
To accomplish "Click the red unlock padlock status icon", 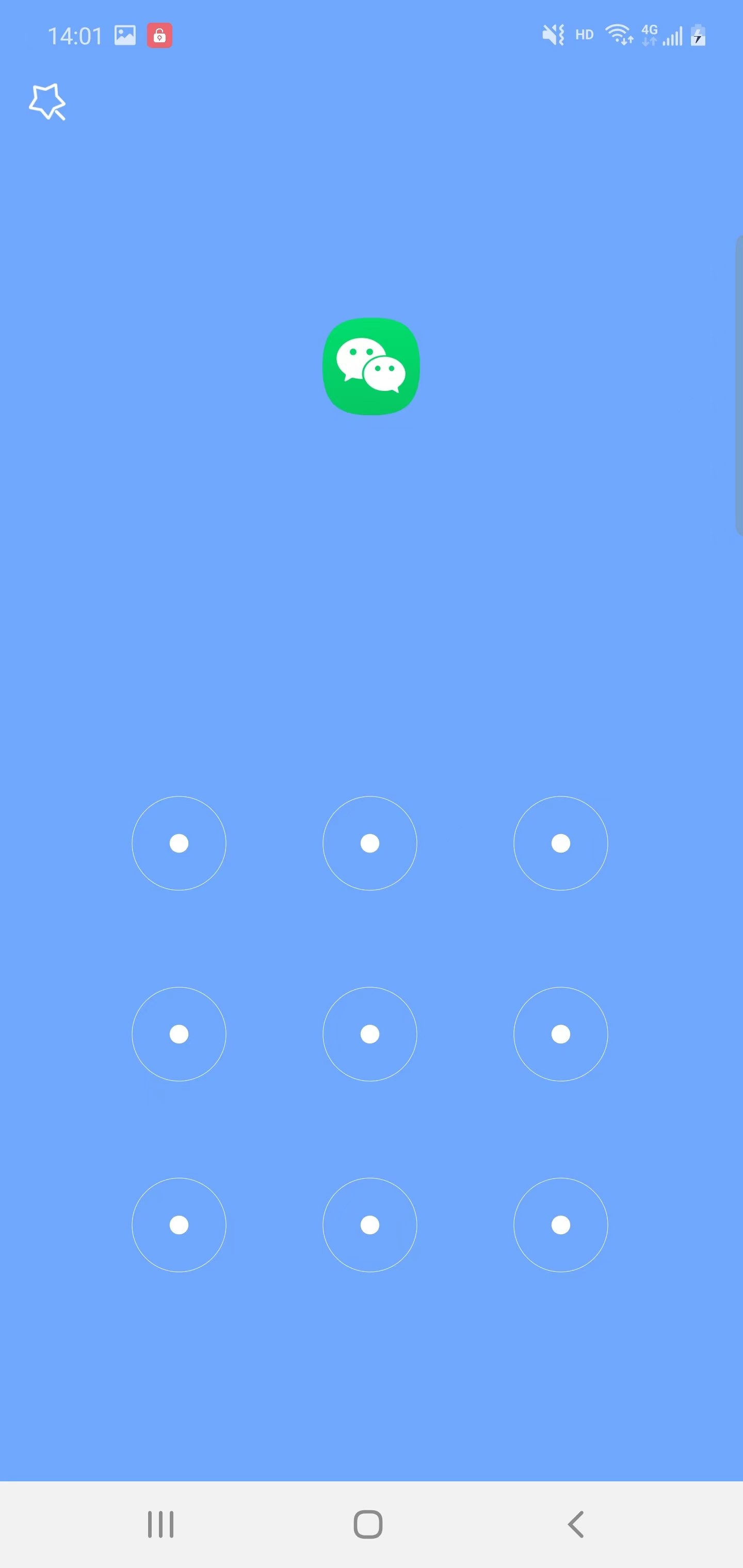I will coord(159,35).
